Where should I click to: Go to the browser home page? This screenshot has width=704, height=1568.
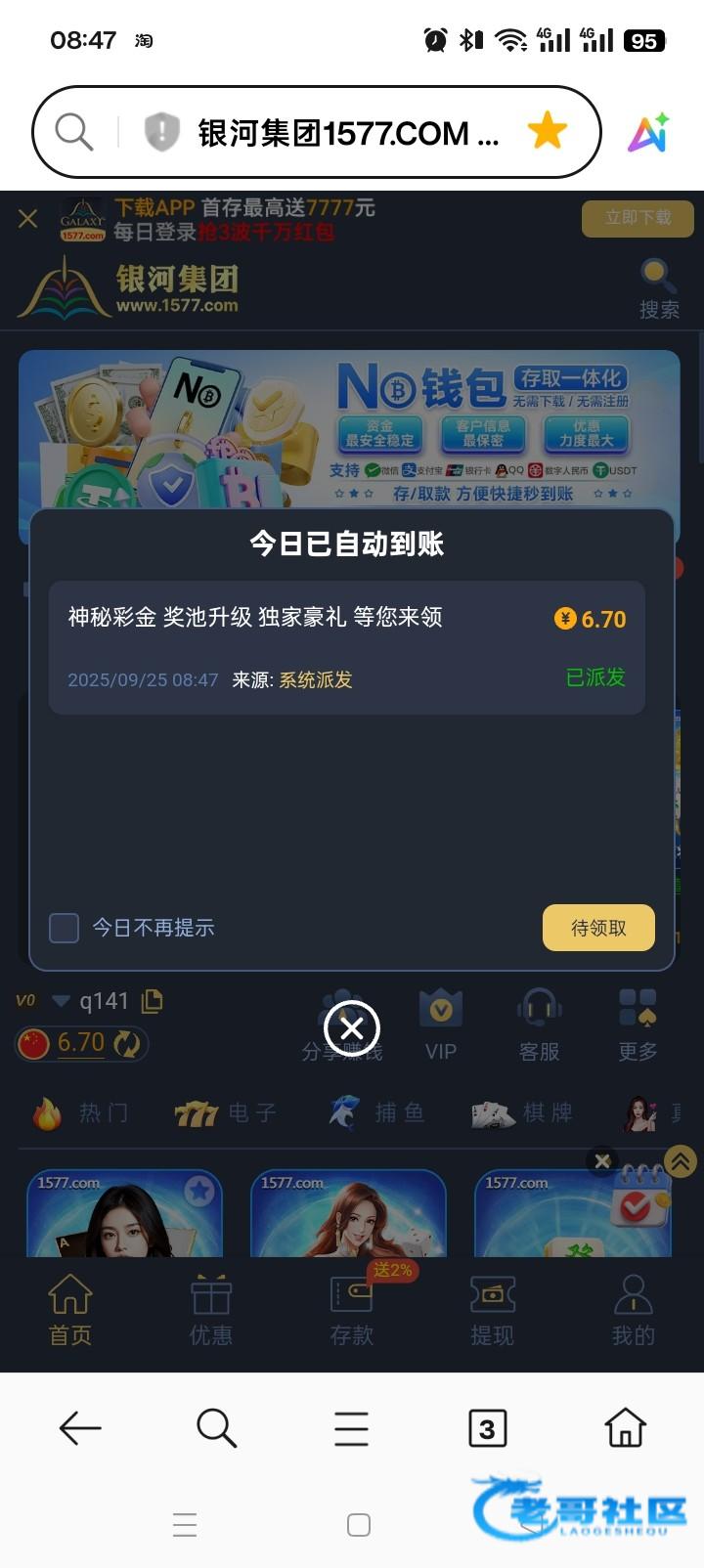pyautogui.click(x=625, y=1428)
